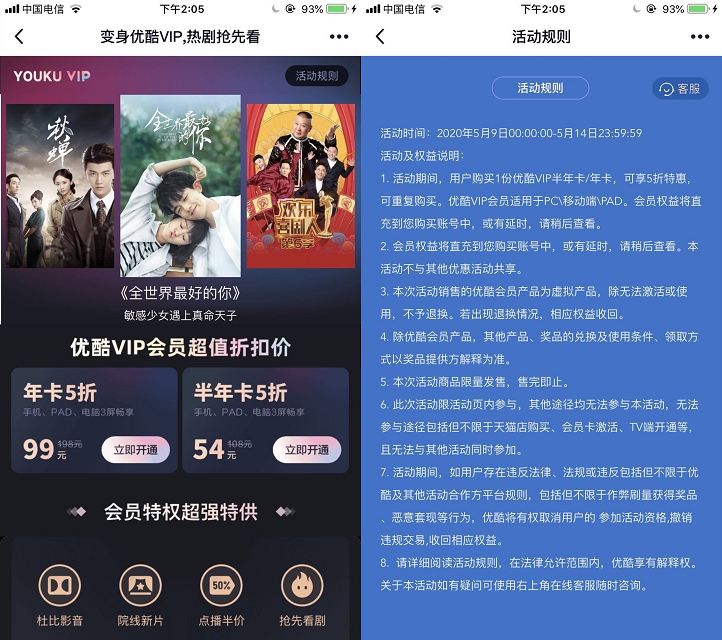Image resolution: width=722 pixels, height=640 pixels.
Task: Open 活动规则 button beside YOUKU VIP logo
Action: click(x=316, y=76)
